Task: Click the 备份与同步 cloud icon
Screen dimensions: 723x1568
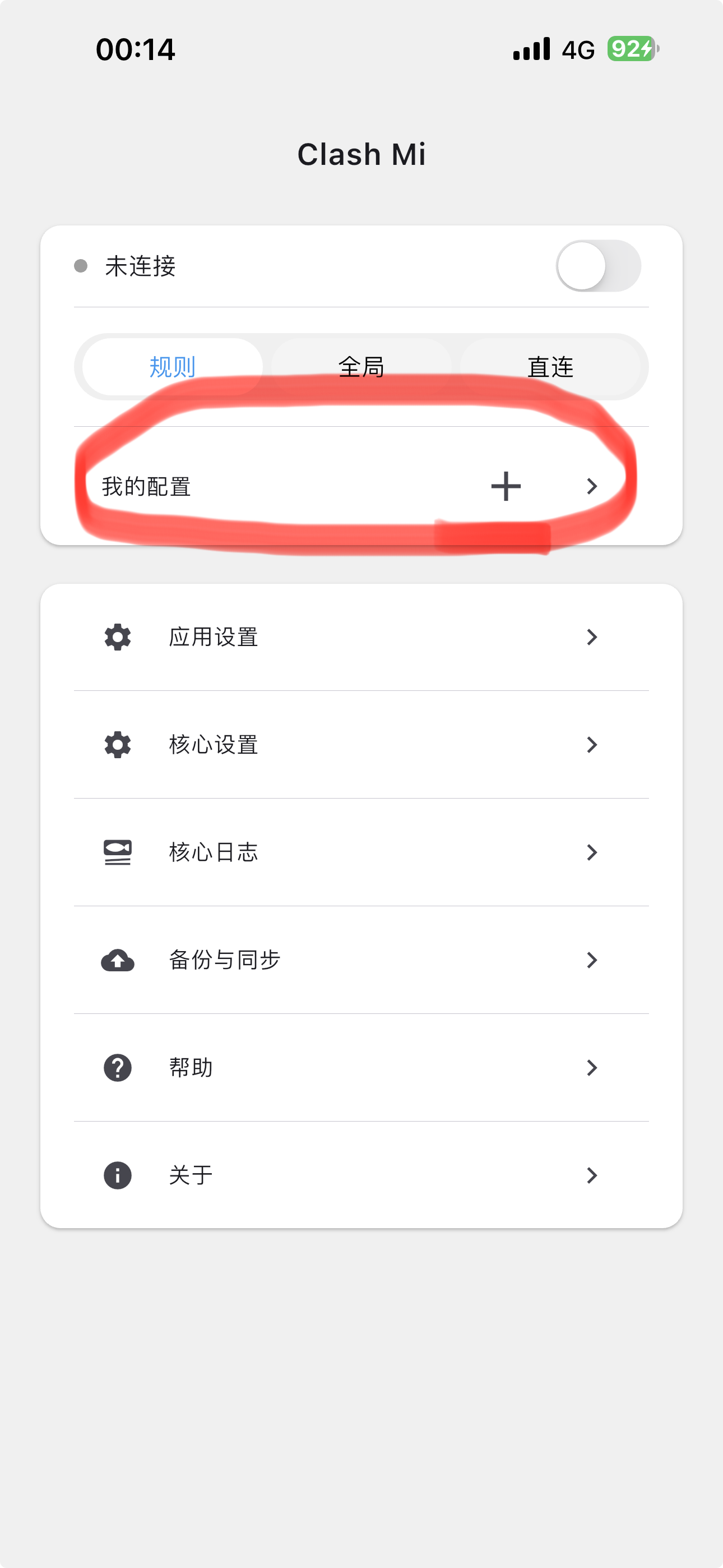Action: (x=117, y=960)
